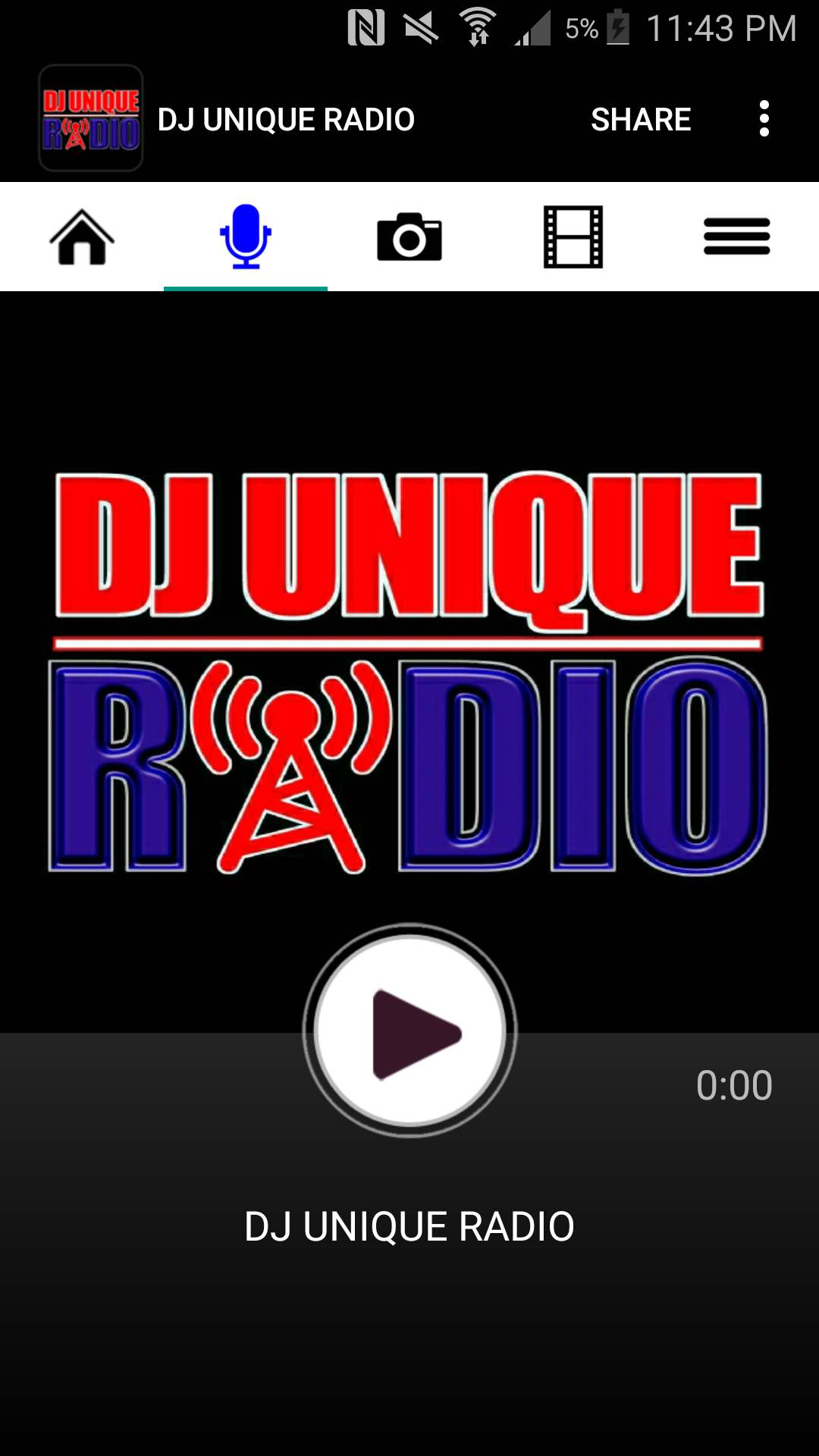Select the Home tab icon

(x=81, y=237)
